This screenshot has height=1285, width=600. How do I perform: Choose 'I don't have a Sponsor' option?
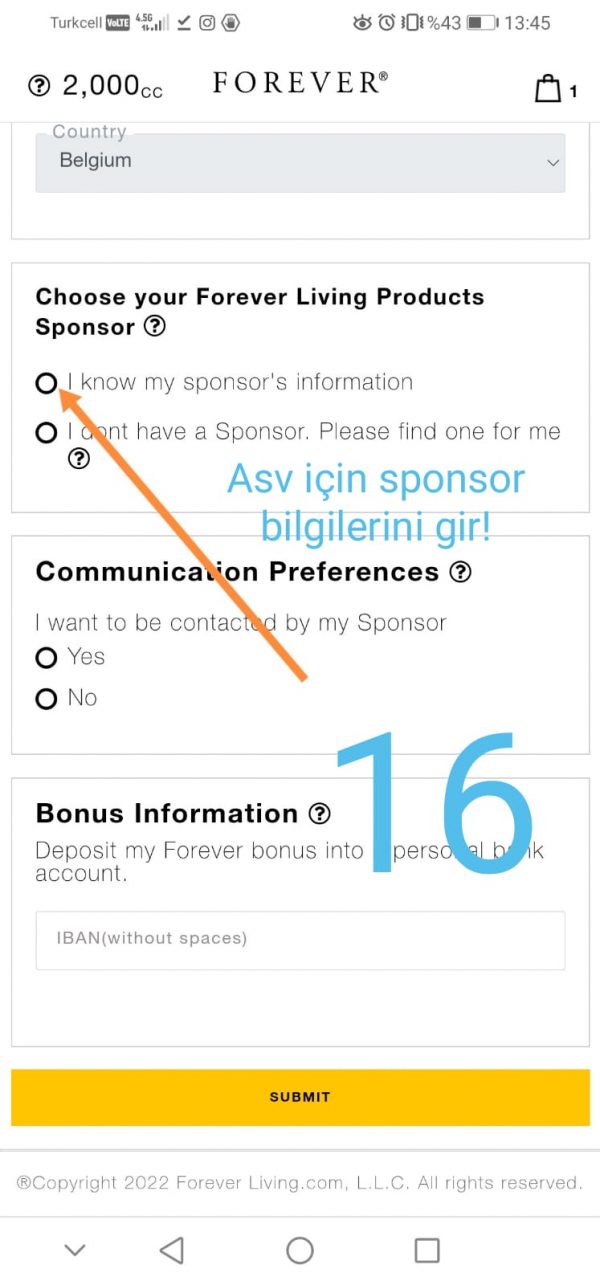[x=46, y=433]
